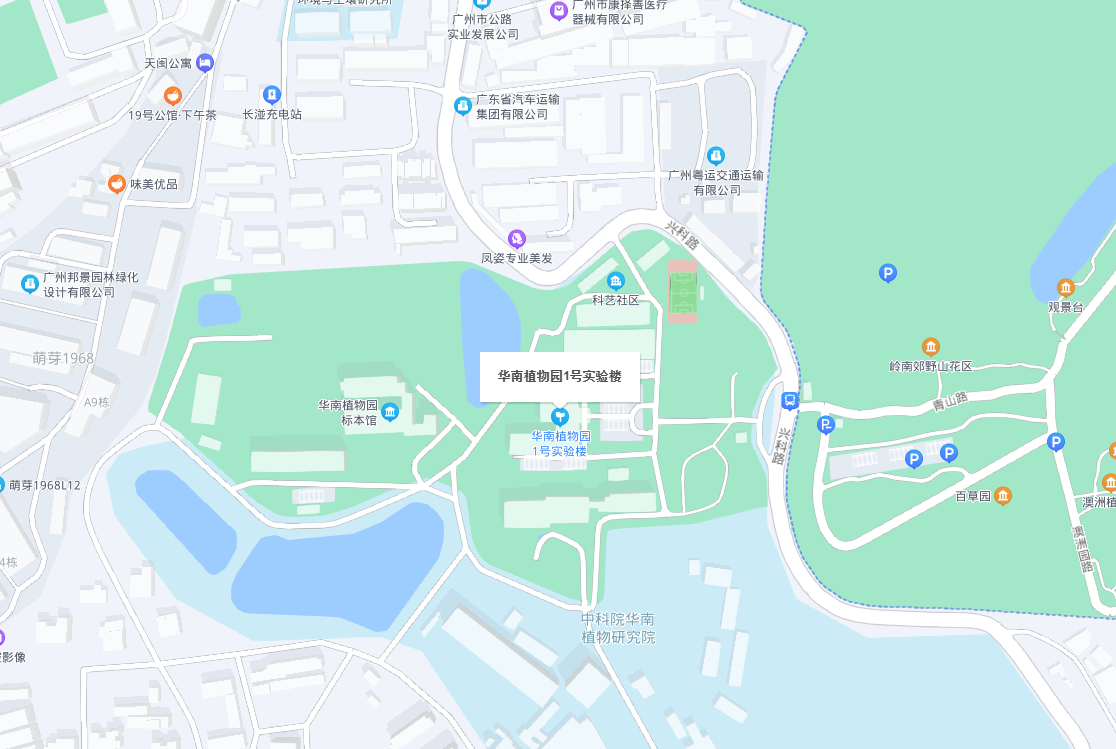This screenshot has height=749, width=1116.
Task: Tap the 天闽公寓 lodging marker
Action: coord(205,63)
